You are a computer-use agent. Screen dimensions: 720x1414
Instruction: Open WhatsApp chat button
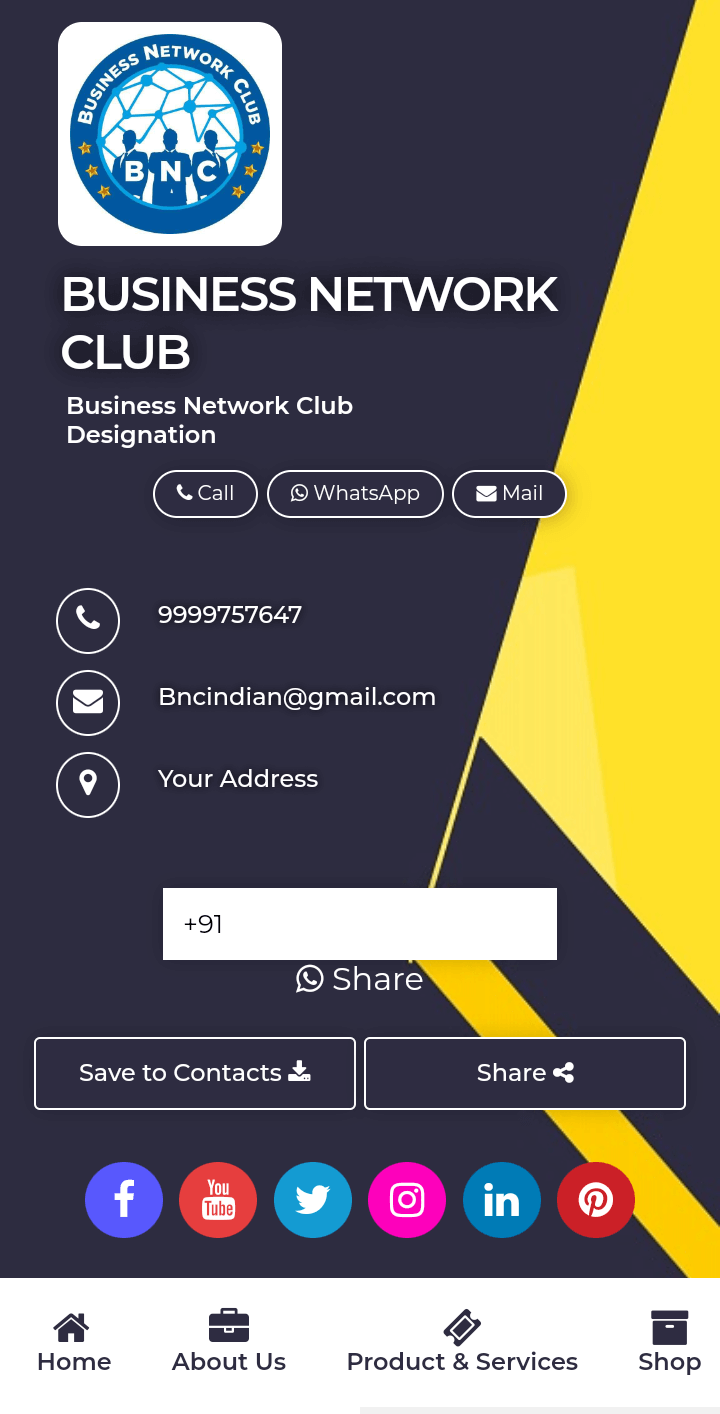(x=355, y=494)
